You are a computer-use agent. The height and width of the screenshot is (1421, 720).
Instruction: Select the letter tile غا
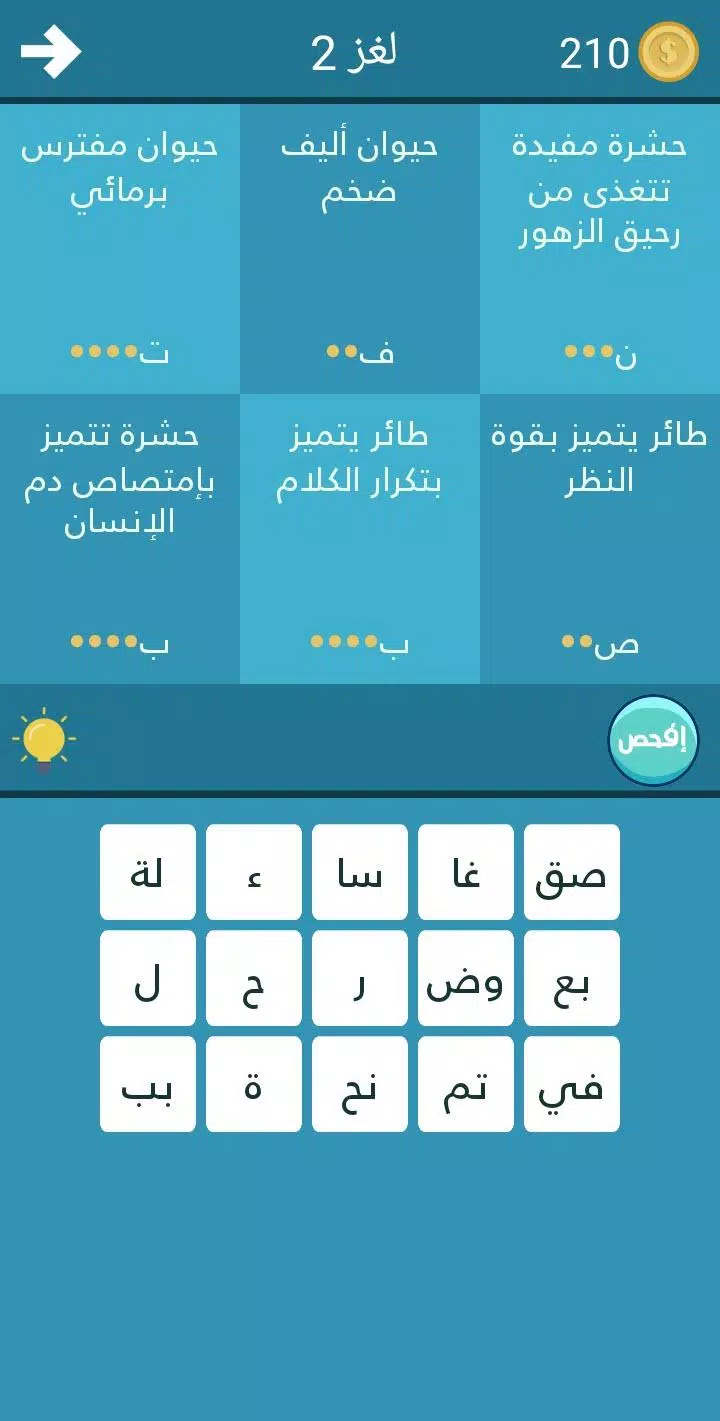point(465,872)
